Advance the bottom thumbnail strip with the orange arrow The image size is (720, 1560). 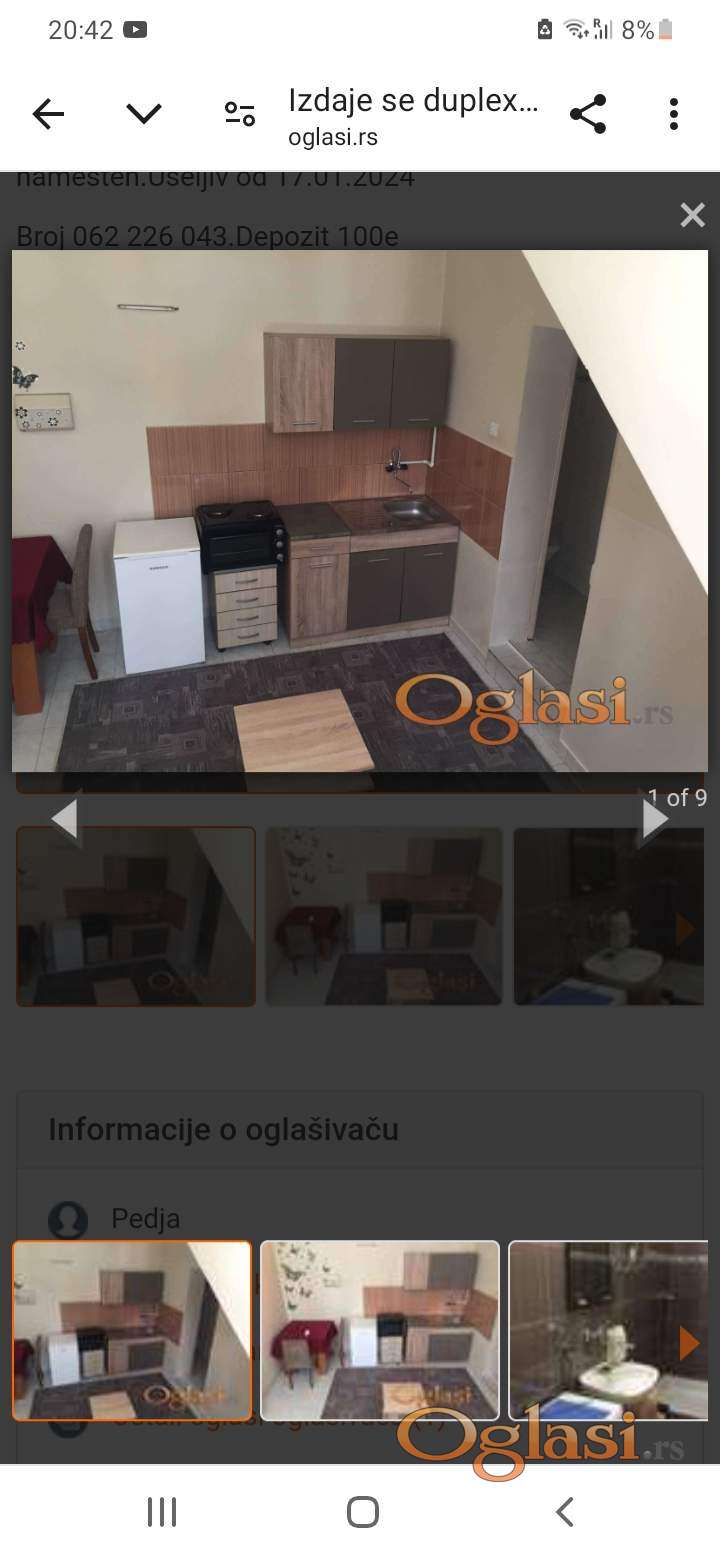pyautogui.click(x=689, y=1343)
